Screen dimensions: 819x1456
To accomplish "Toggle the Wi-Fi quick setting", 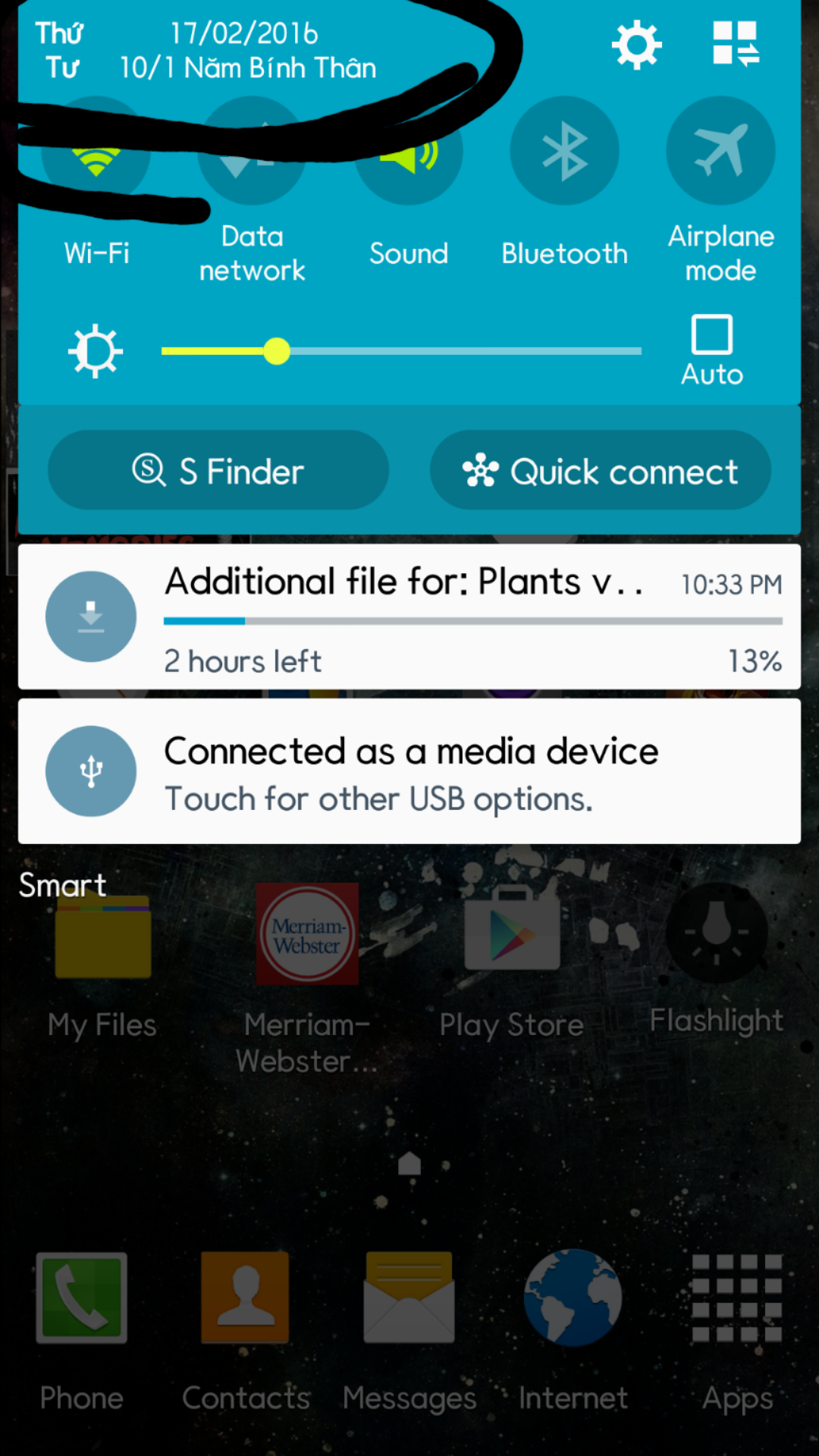I will (x=96, y=151).
